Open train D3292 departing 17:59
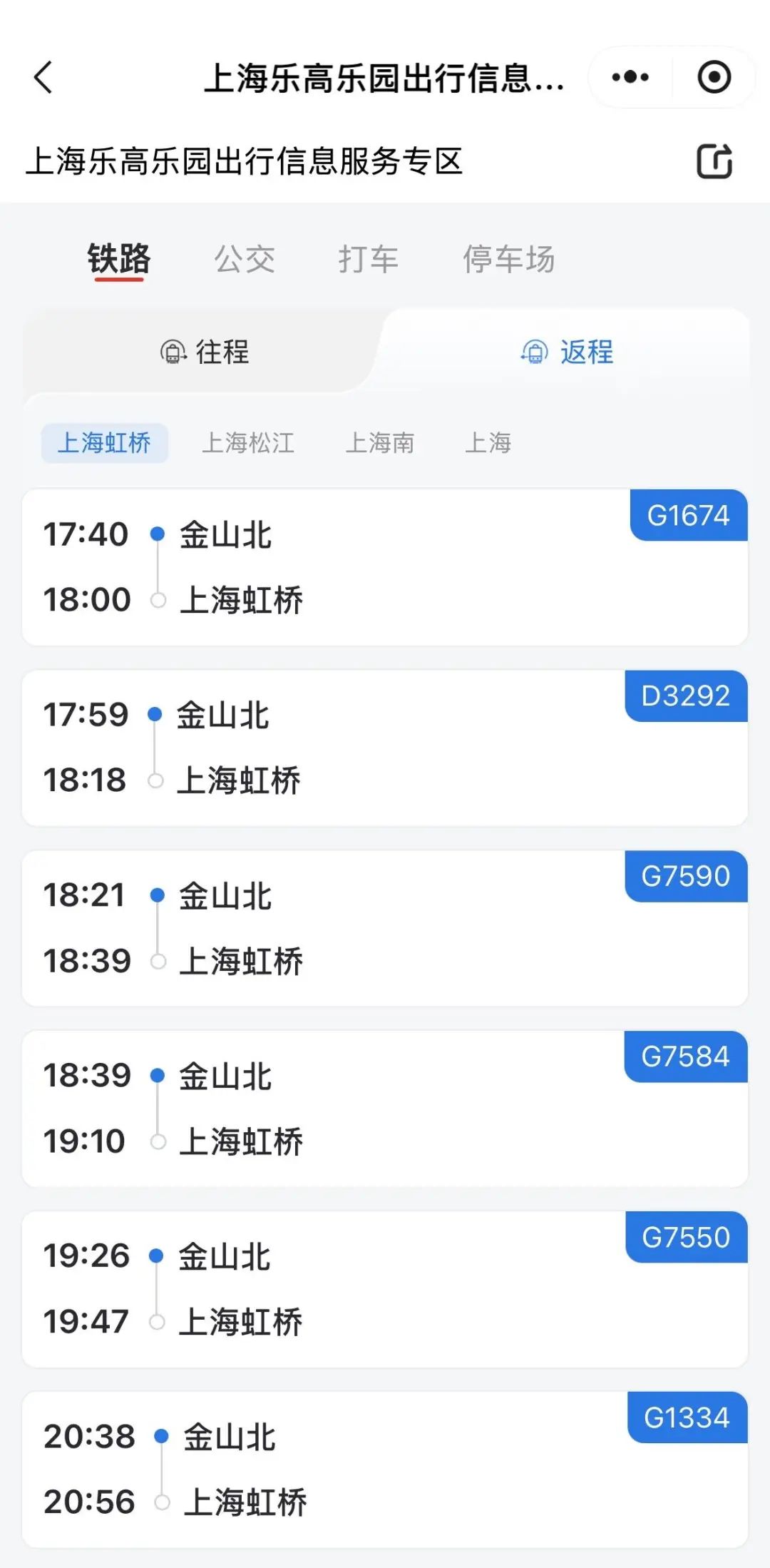Viewport: 770px width, 1568px height. click(x=385, y=748)
